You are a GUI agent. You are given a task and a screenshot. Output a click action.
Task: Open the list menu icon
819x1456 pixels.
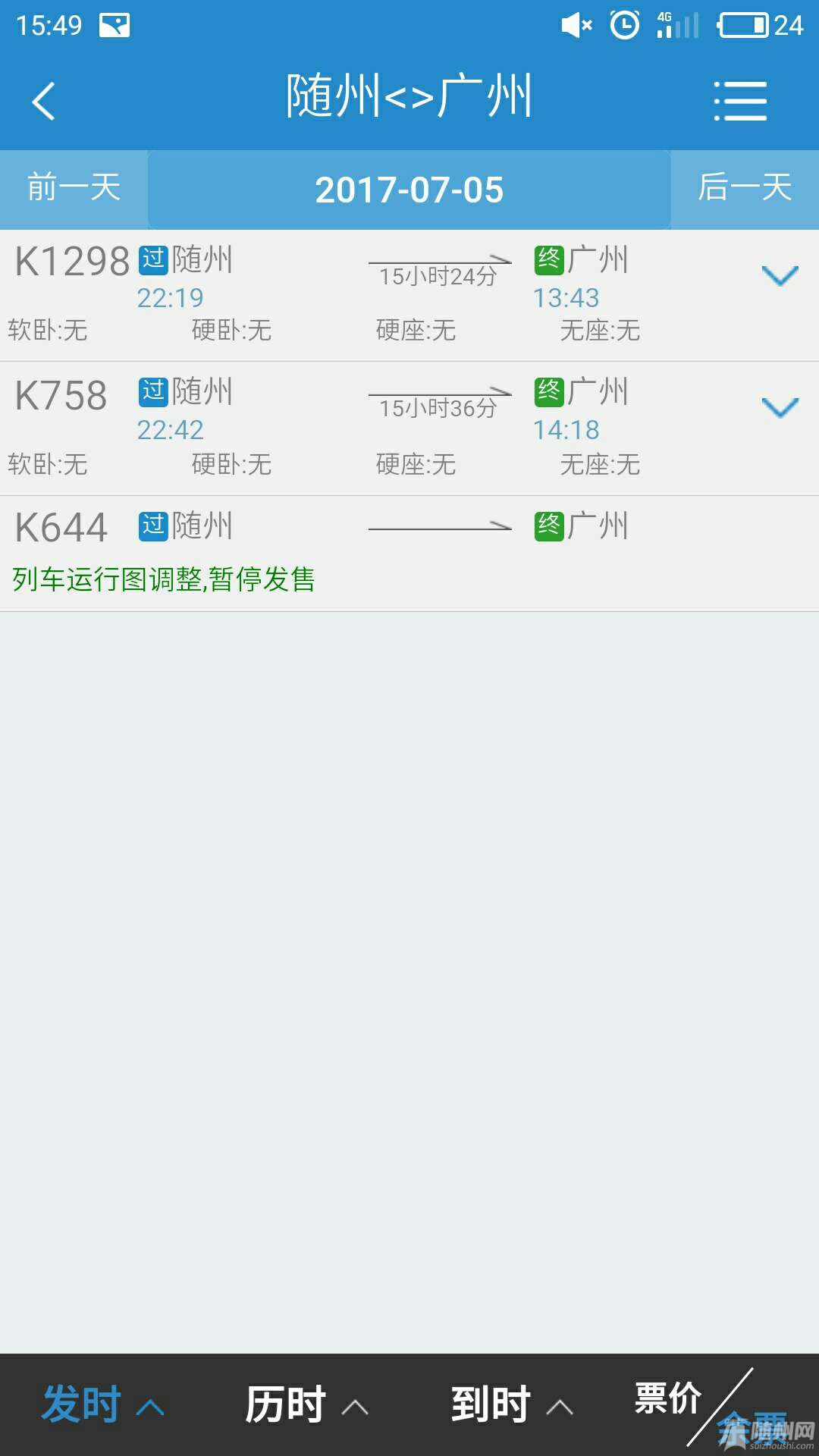(740, 101)
